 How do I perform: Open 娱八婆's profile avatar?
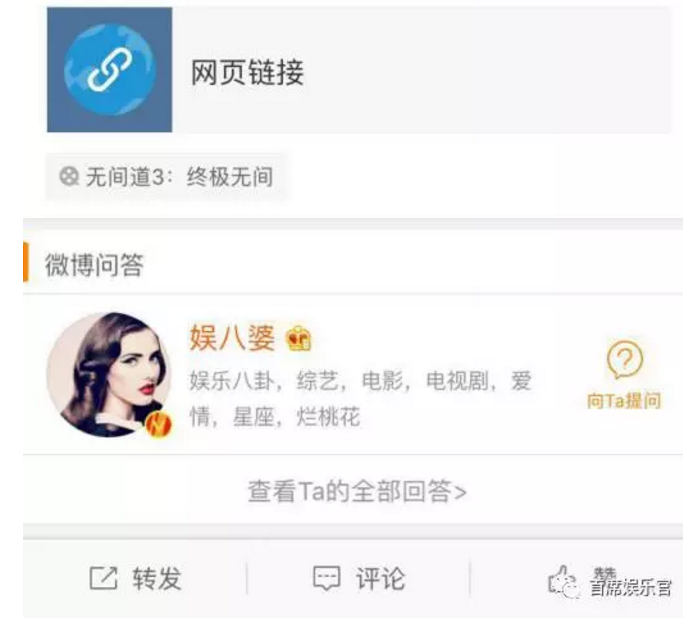coord(107,374)
